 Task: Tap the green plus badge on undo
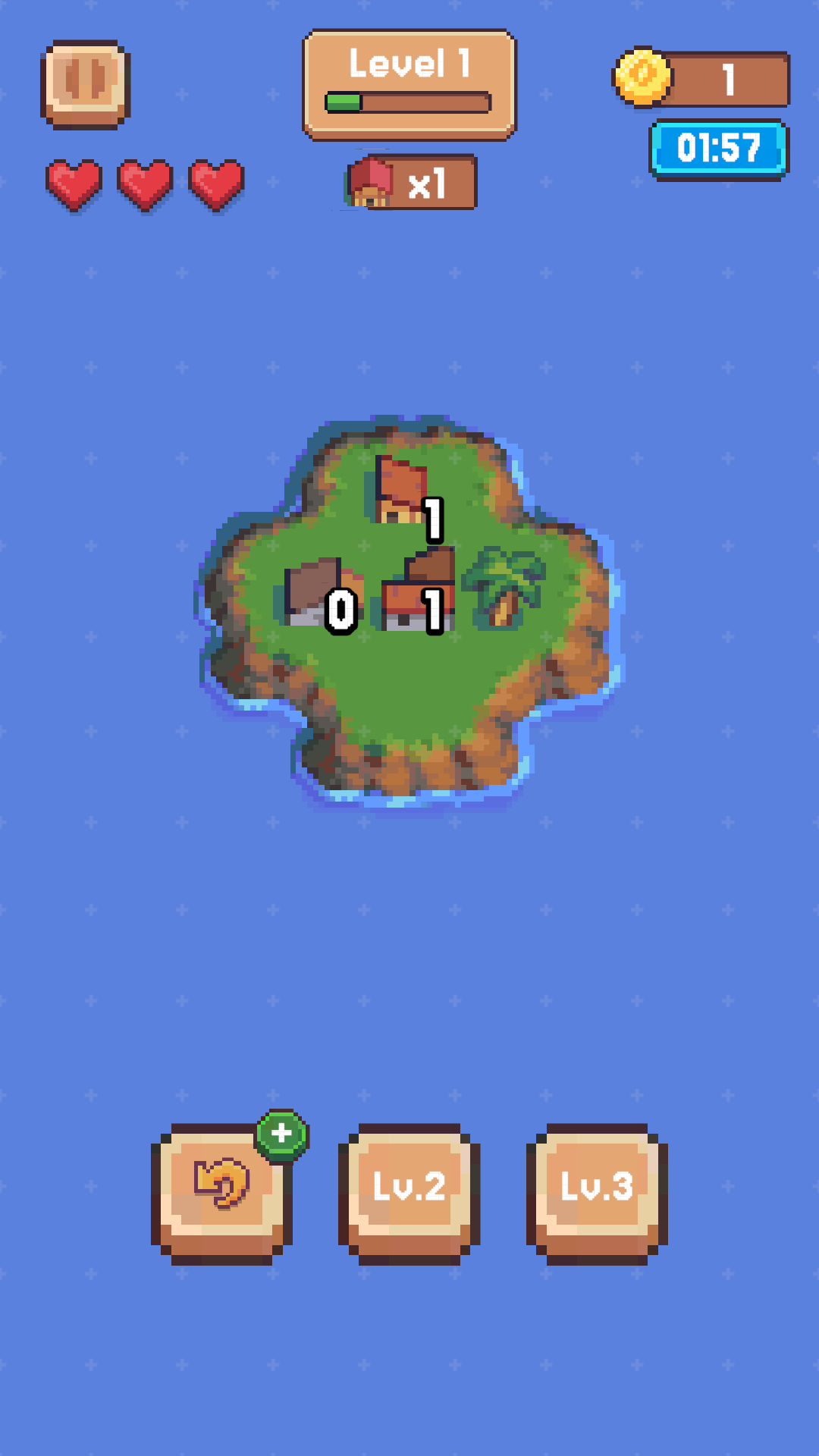coord(281,1135)
